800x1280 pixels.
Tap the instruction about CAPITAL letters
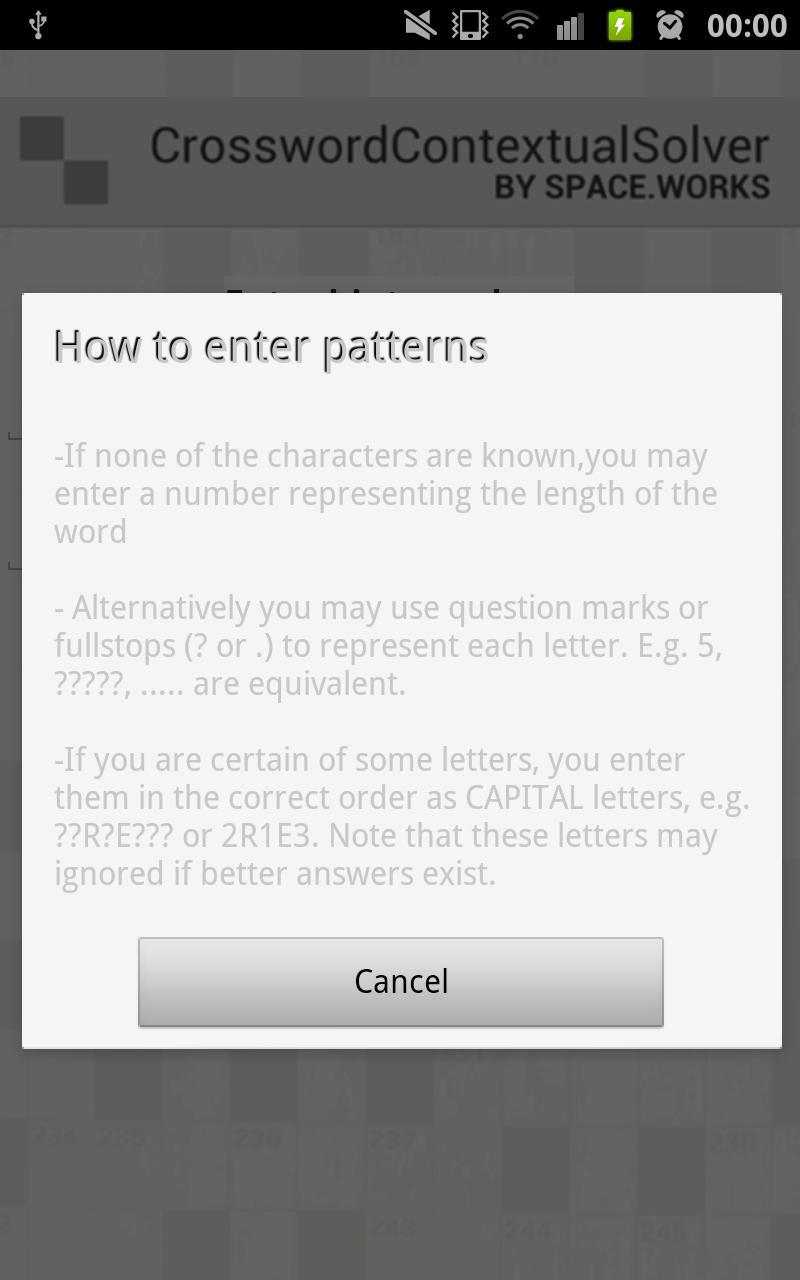click(x=400, y=816)
